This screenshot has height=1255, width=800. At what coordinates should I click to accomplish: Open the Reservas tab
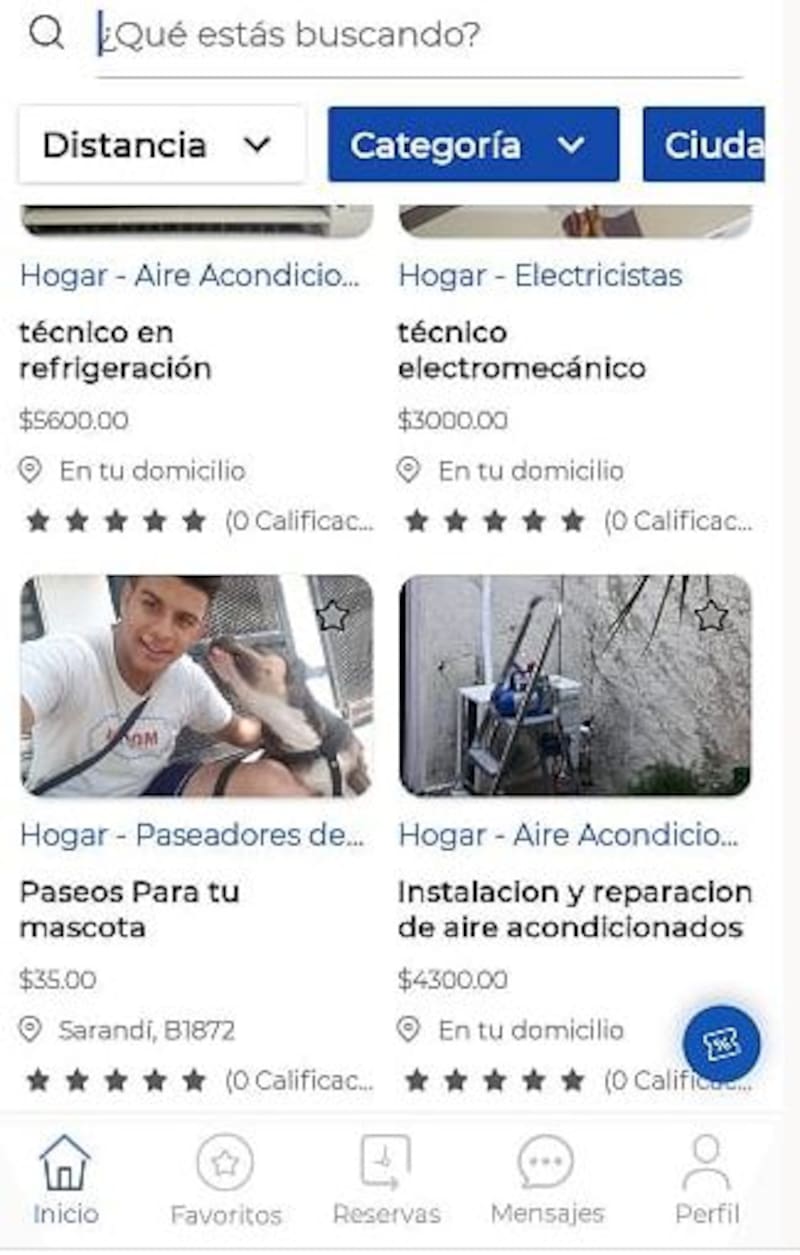point(386,1180)
